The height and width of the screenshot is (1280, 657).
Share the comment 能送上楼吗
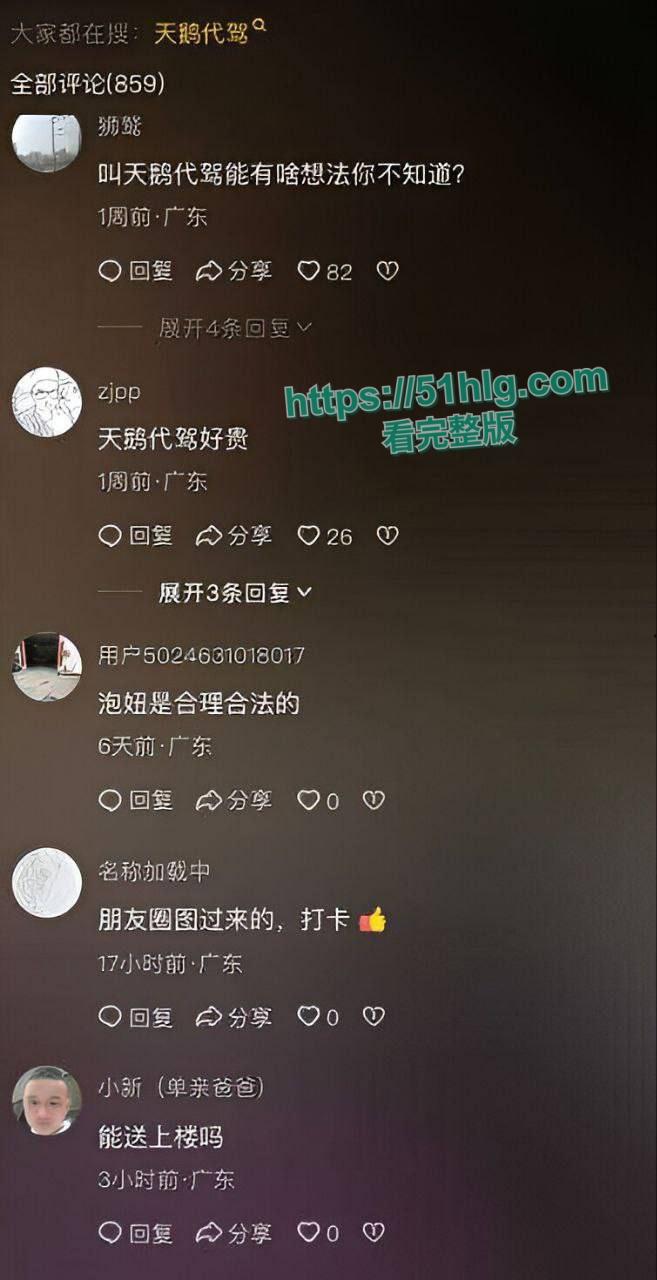pyautogui.click(x=233, y=1233)
